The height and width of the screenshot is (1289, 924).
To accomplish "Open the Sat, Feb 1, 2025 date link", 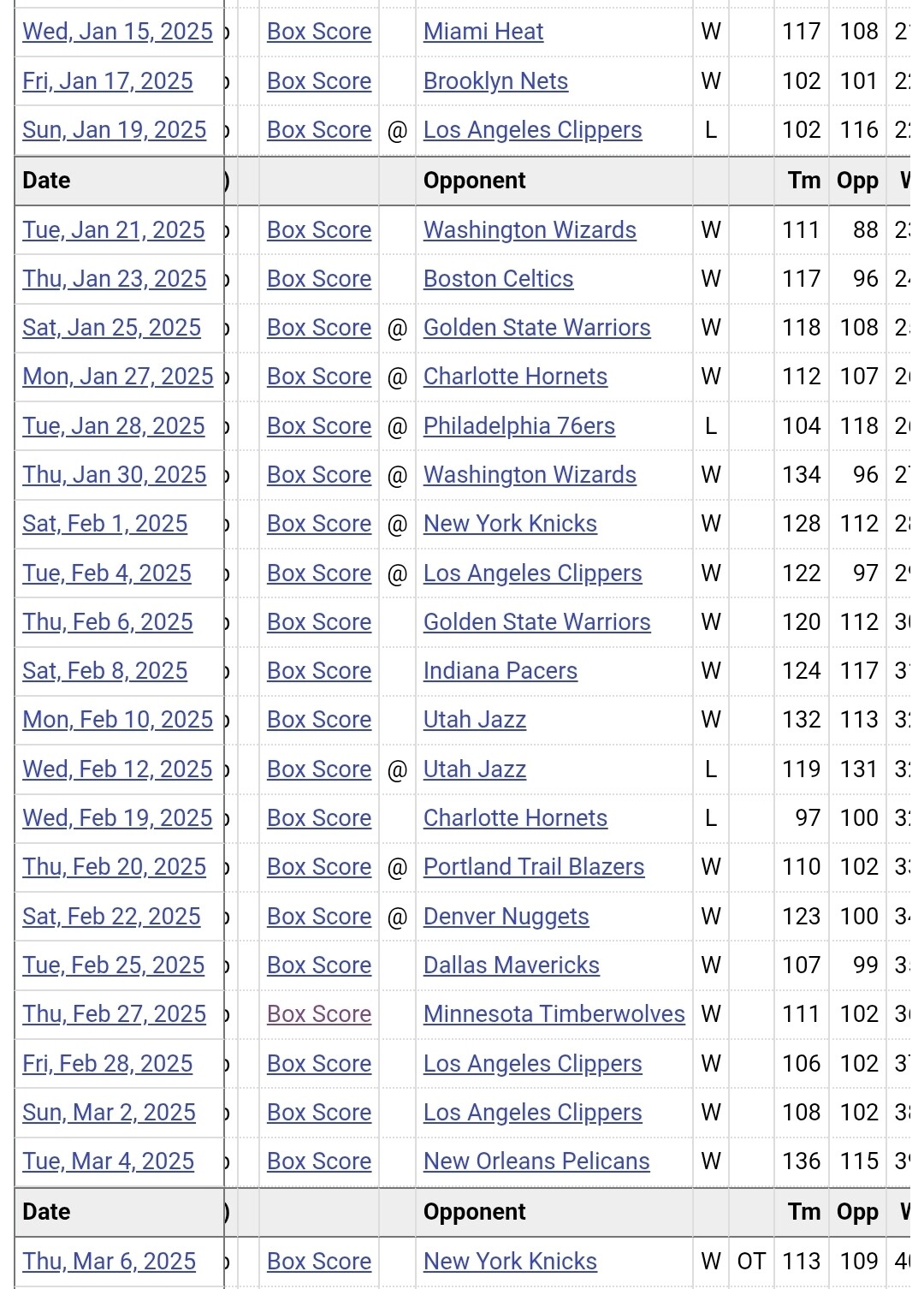I will tap(104, 524).
